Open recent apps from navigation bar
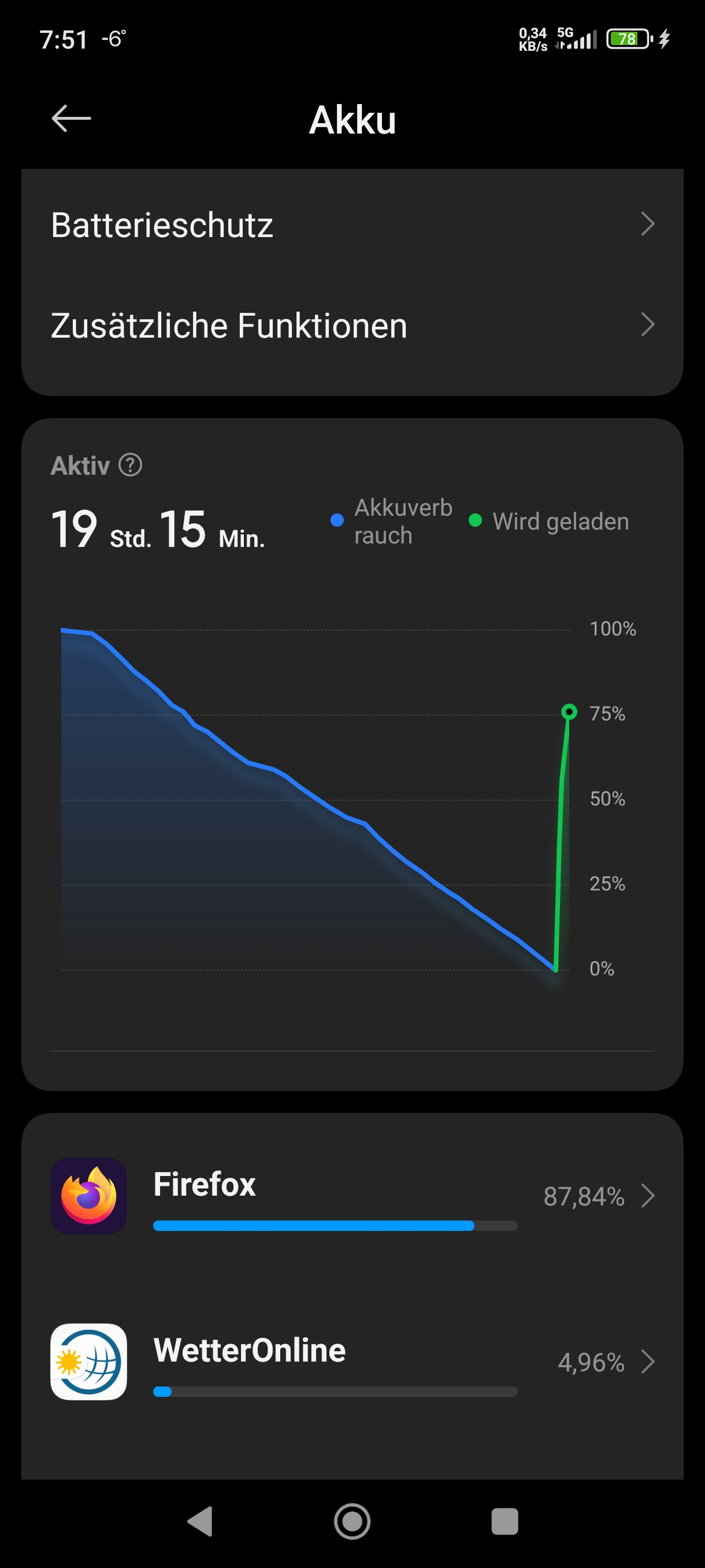 pos(504,1521)
